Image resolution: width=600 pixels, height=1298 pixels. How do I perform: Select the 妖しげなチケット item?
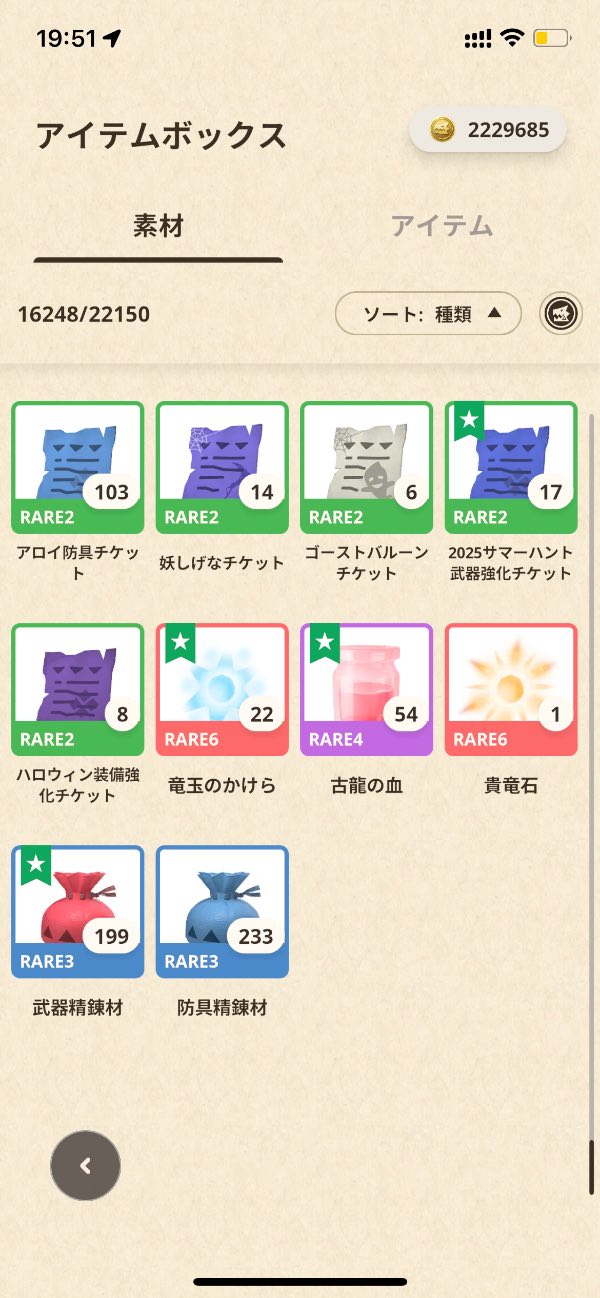coord(222,467)
